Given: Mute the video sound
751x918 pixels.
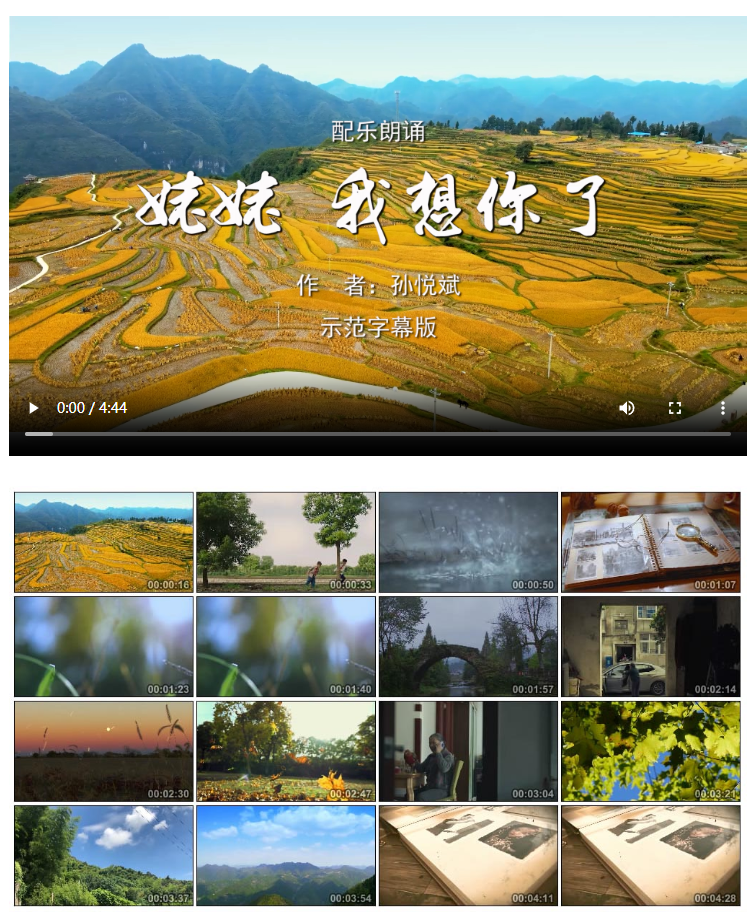Looking at the screenshot, I should [627, 408].
